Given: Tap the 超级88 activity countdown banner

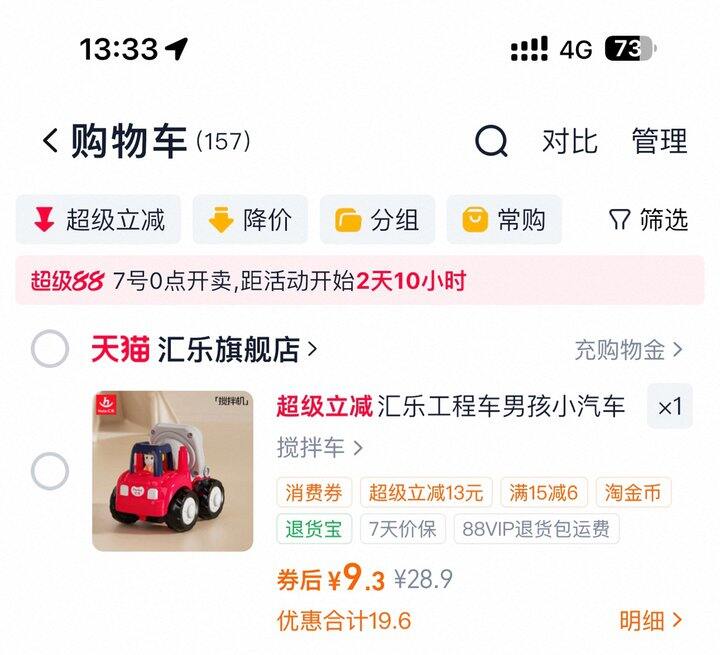Looking at the screenshot, I should pos(360,281).
